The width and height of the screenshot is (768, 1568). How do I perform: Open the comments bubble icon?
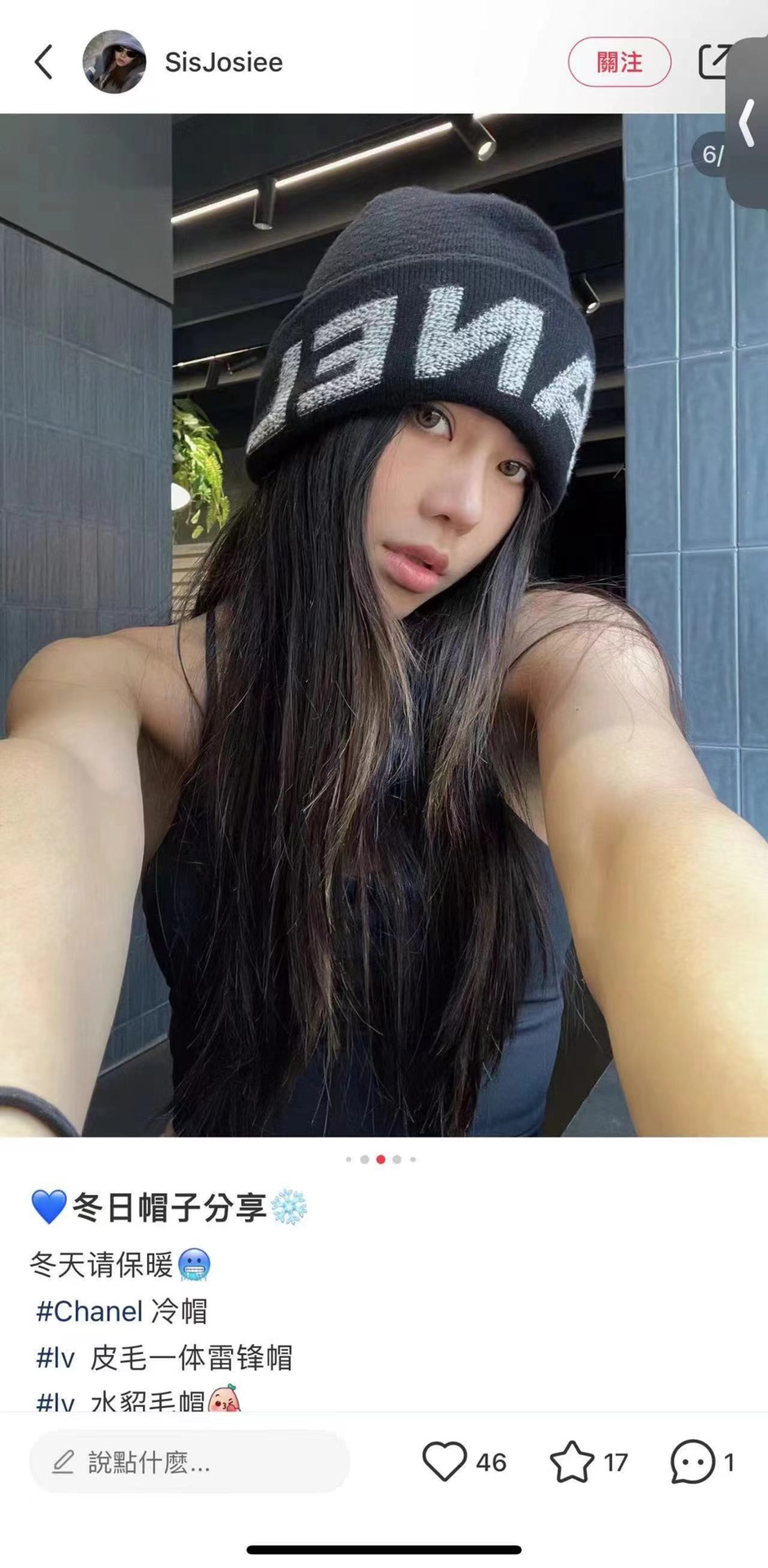click(x=693, y=1461)
